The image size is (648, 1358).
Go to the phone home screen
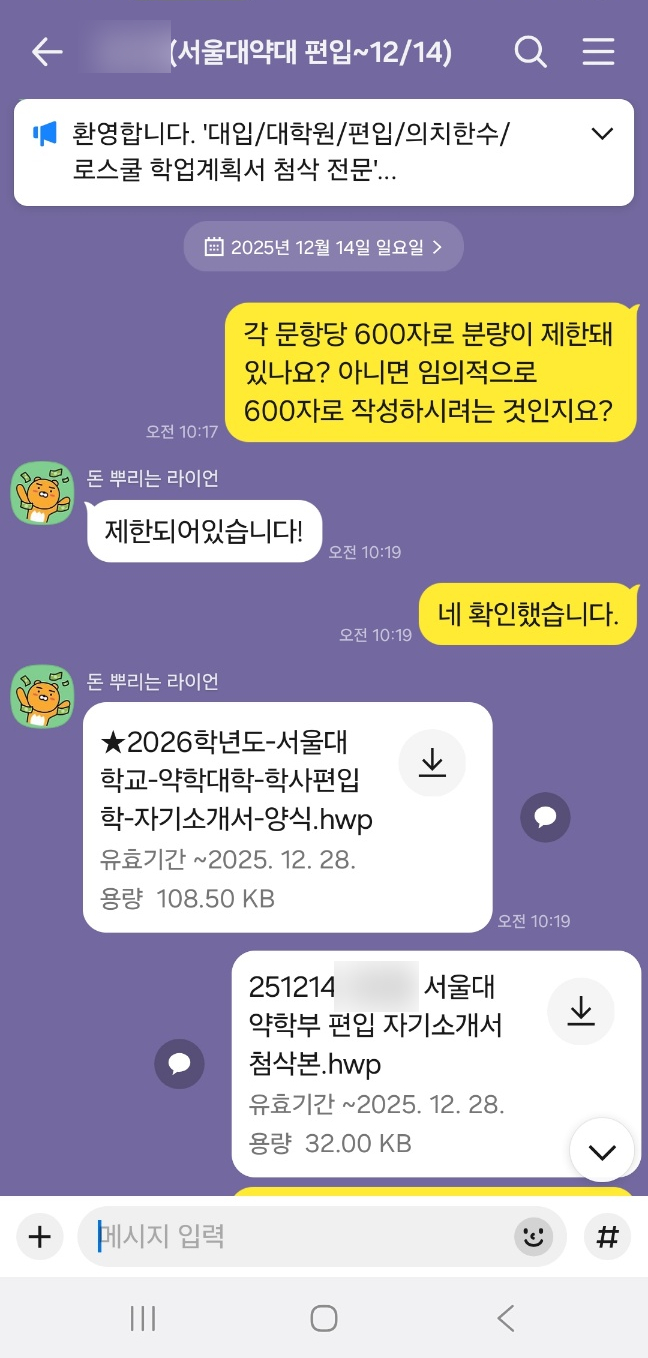(x=323, y=1318)
